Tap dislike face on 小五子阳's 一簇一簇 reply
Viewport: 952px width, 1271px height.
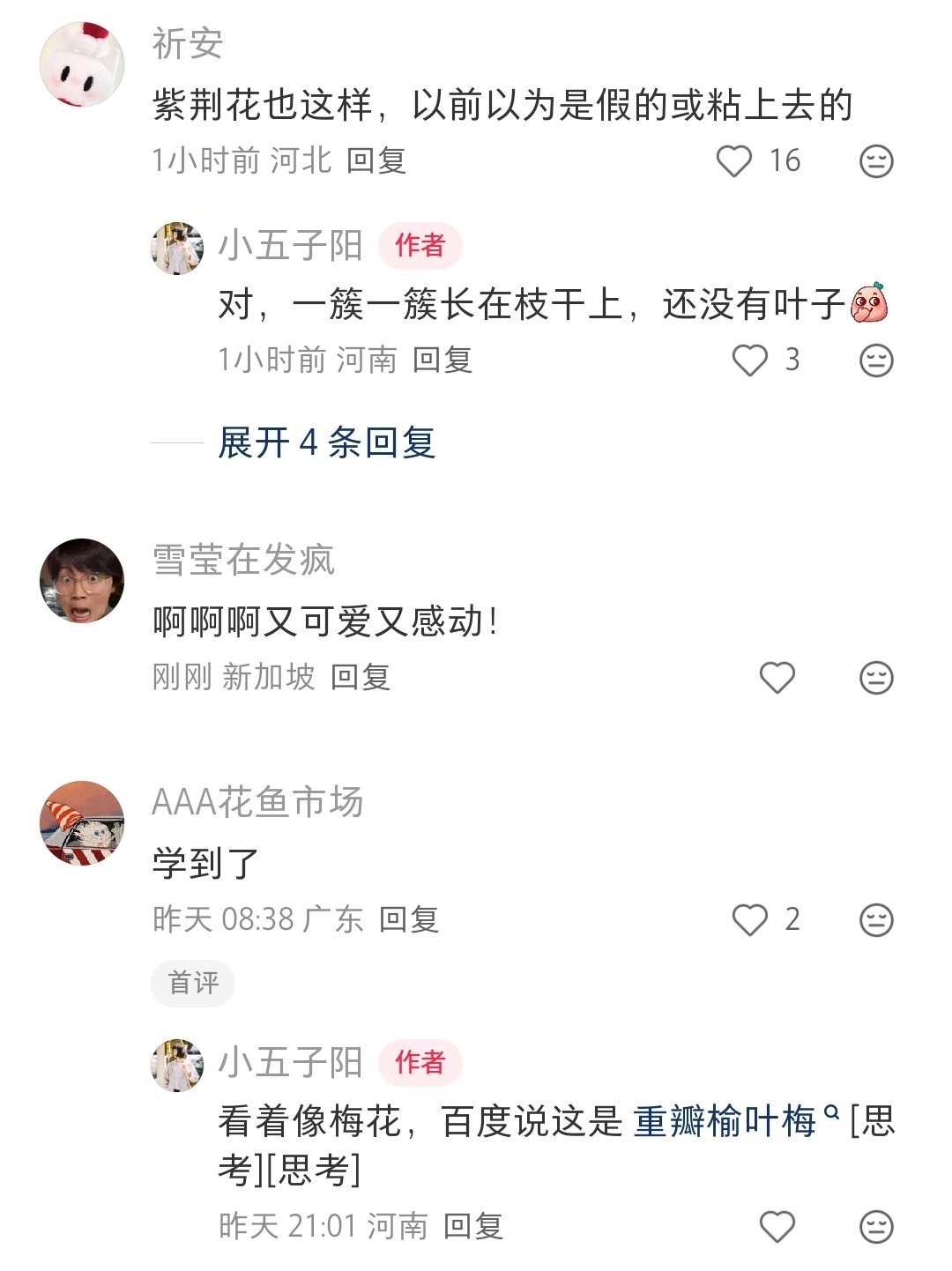click(876, 360)
